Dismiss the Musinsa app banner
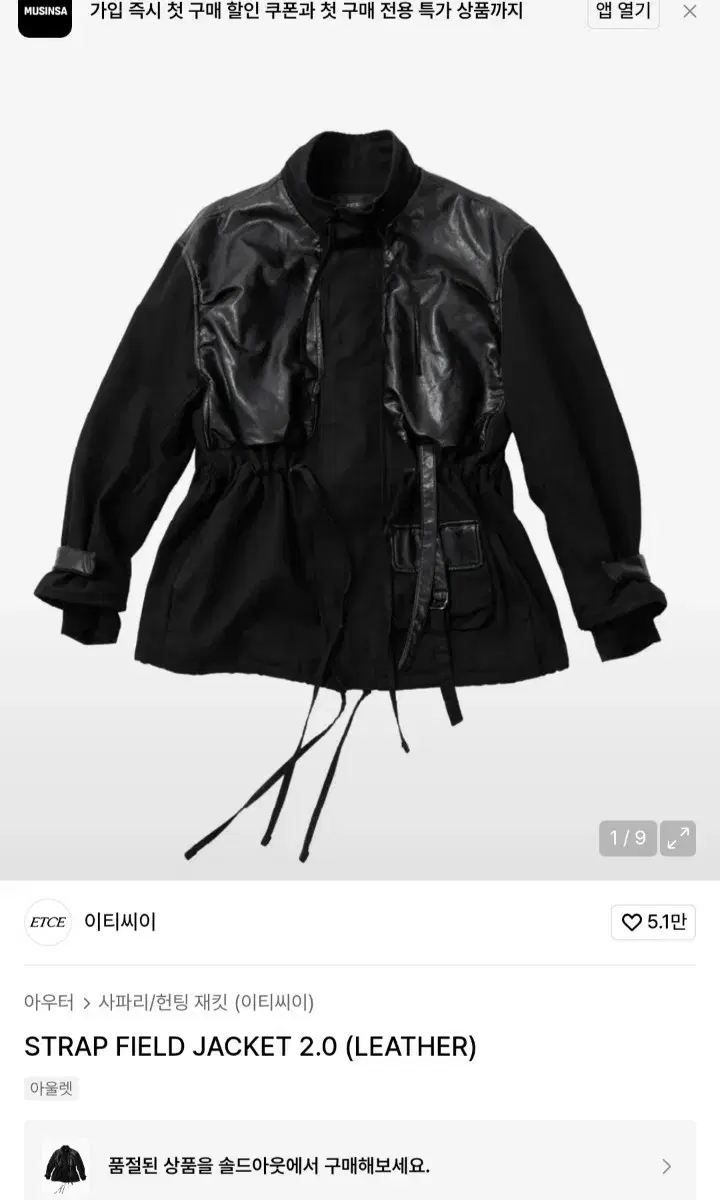 690,12
